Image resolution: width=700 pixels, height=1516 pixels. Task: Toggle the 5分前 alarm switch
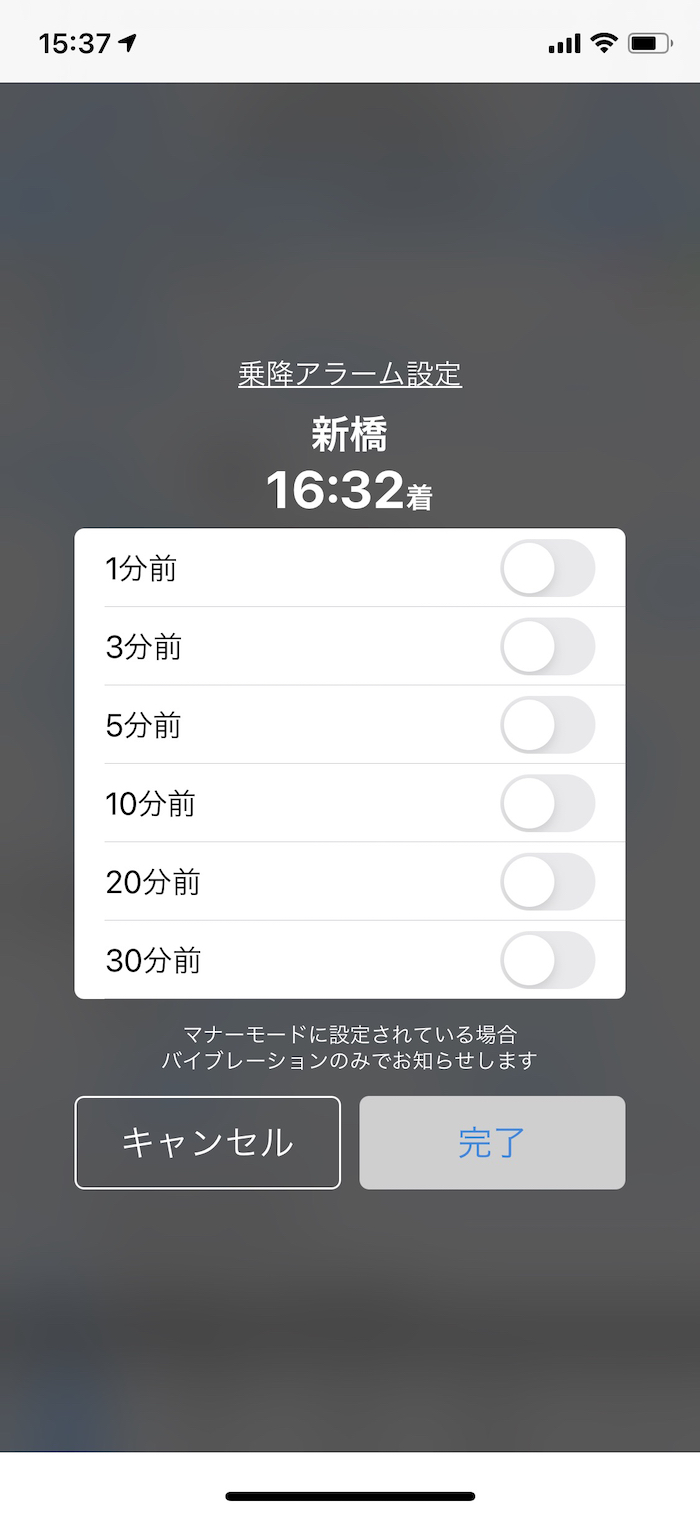tap(547, 725)
